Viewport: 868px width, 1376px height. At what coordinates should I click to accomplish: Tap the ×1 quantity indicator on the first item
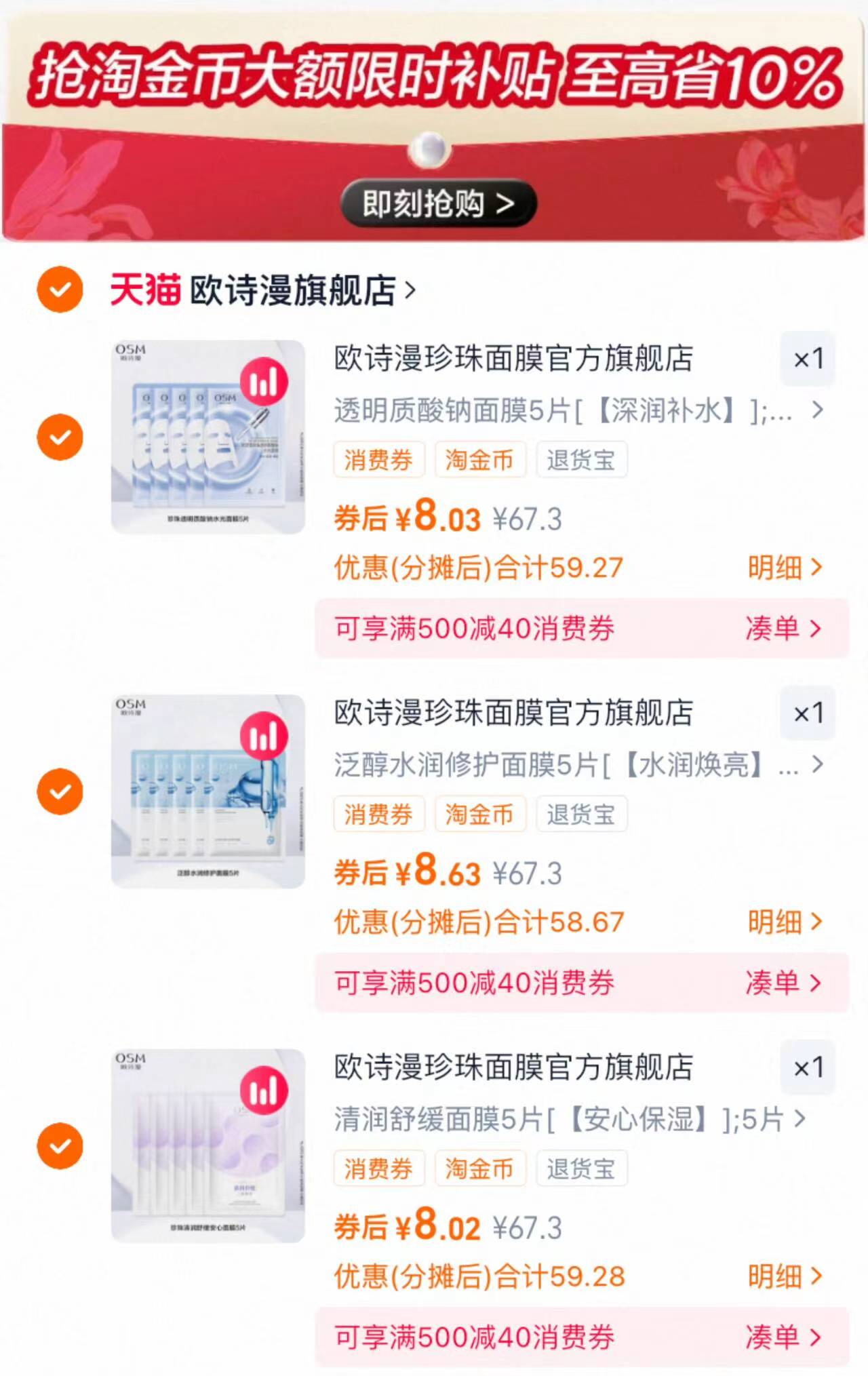808,359
